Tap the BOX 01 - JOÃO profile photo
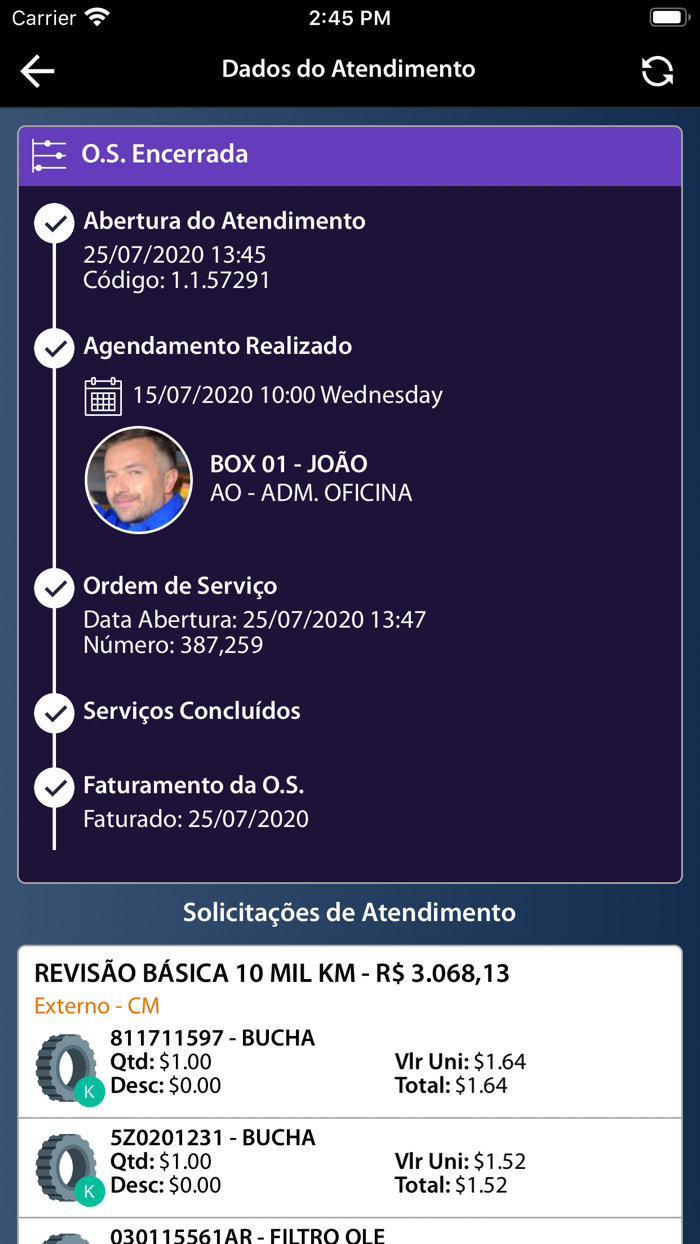Viewport: 700px width, 1244px height. pyautogui.click(x=139, y=480)
